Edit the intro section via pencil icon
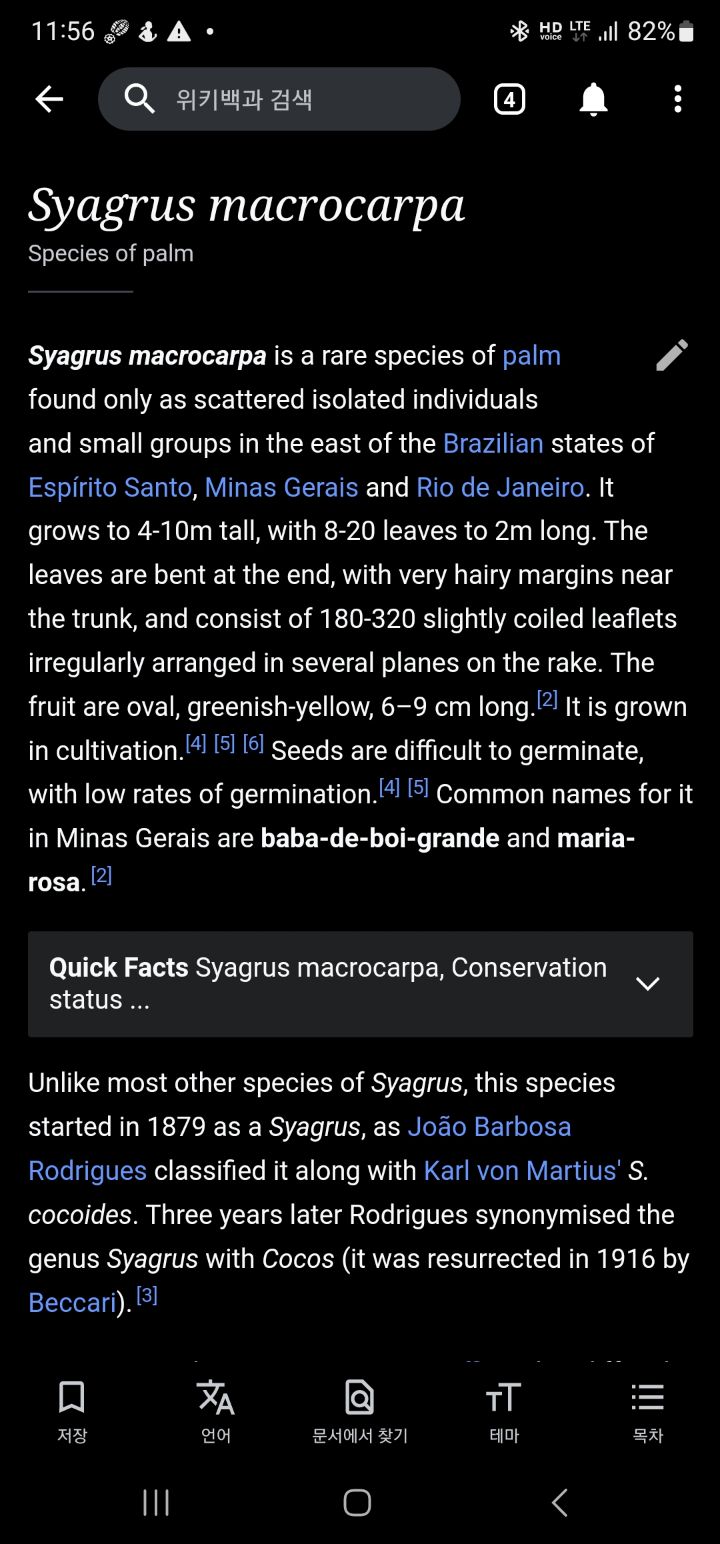This screenshot has height=1544, width=720. [671, 355]
